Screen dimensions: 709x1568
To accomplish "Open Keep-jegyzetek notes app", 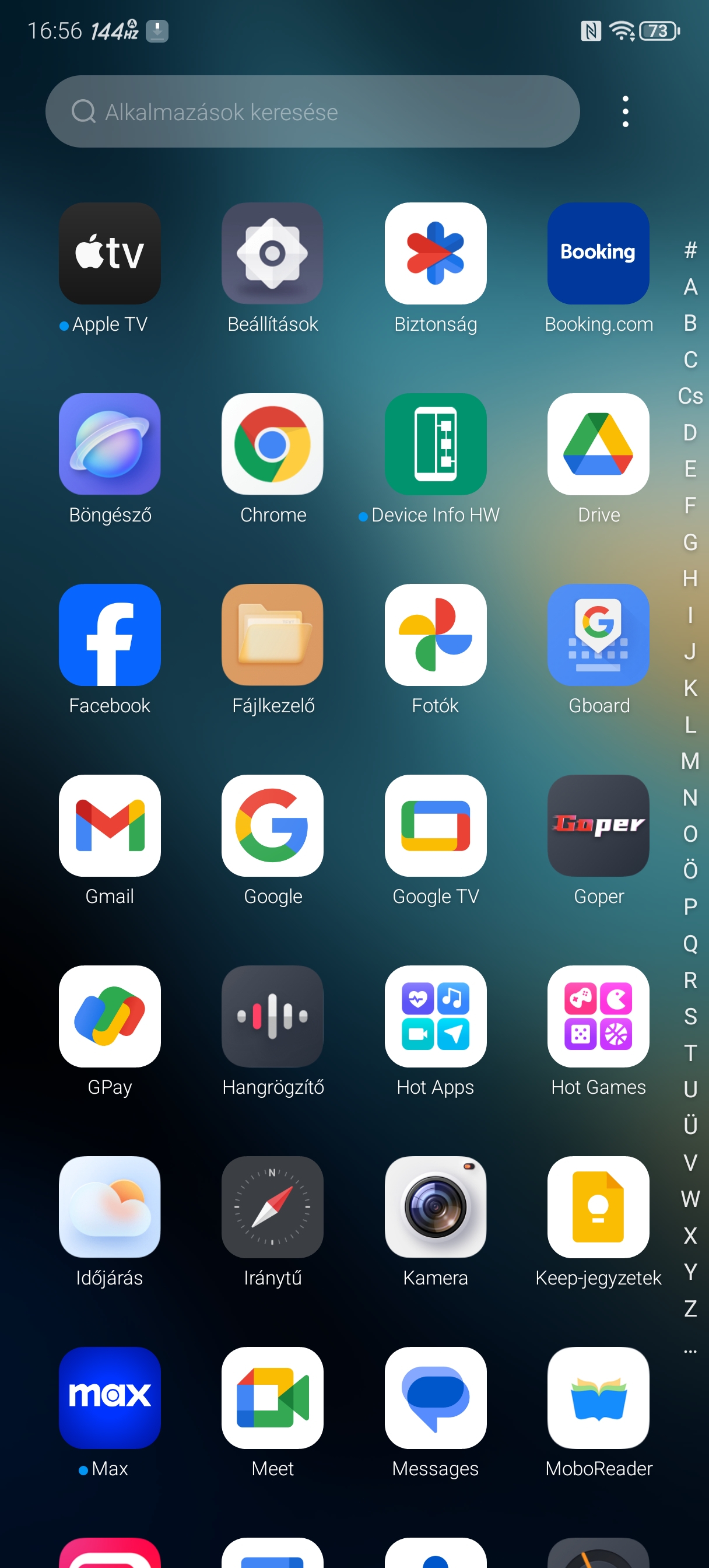I will point(598,1206).
